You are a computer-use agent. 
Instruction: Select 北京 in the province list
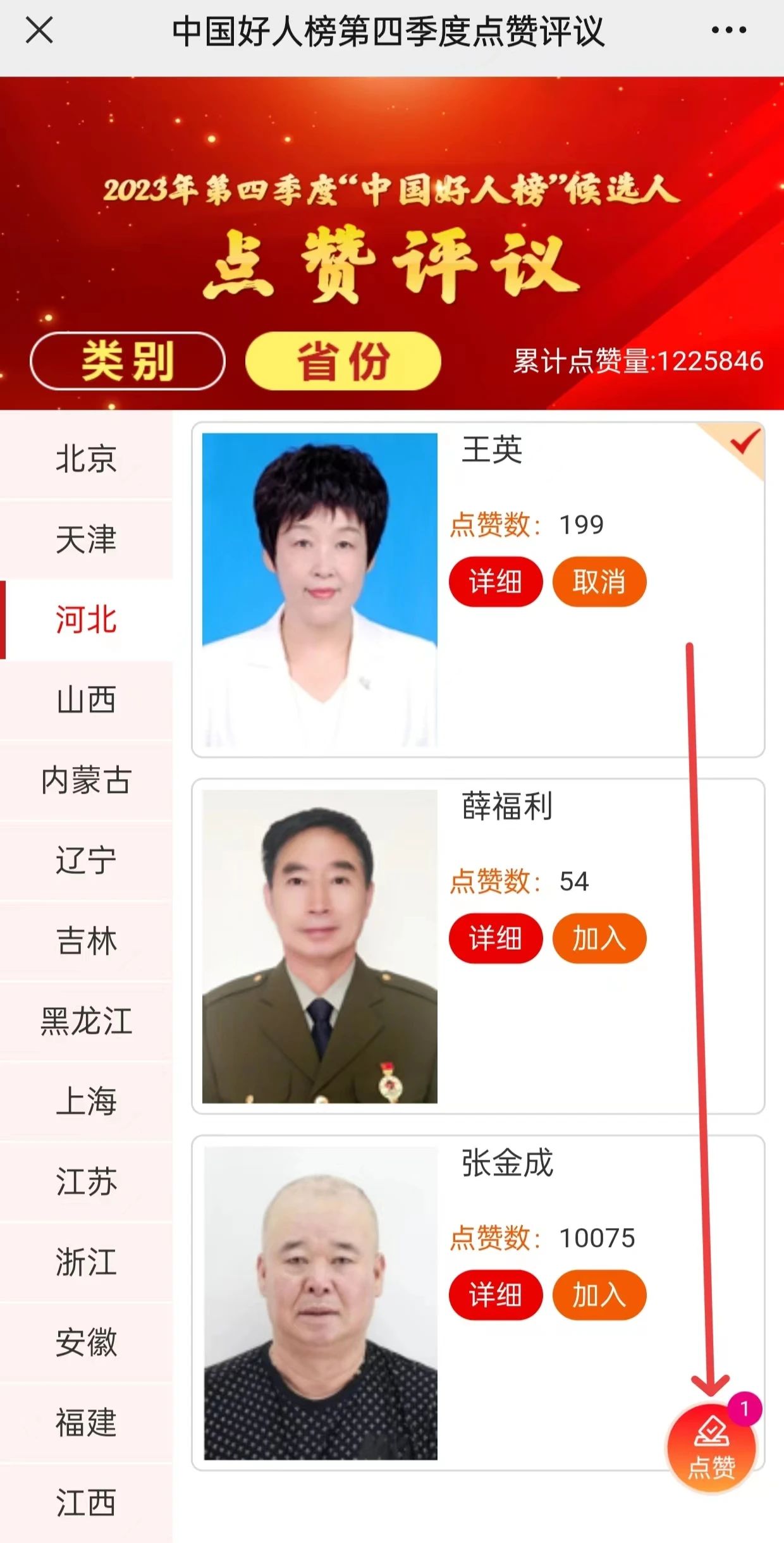(86, 458)
